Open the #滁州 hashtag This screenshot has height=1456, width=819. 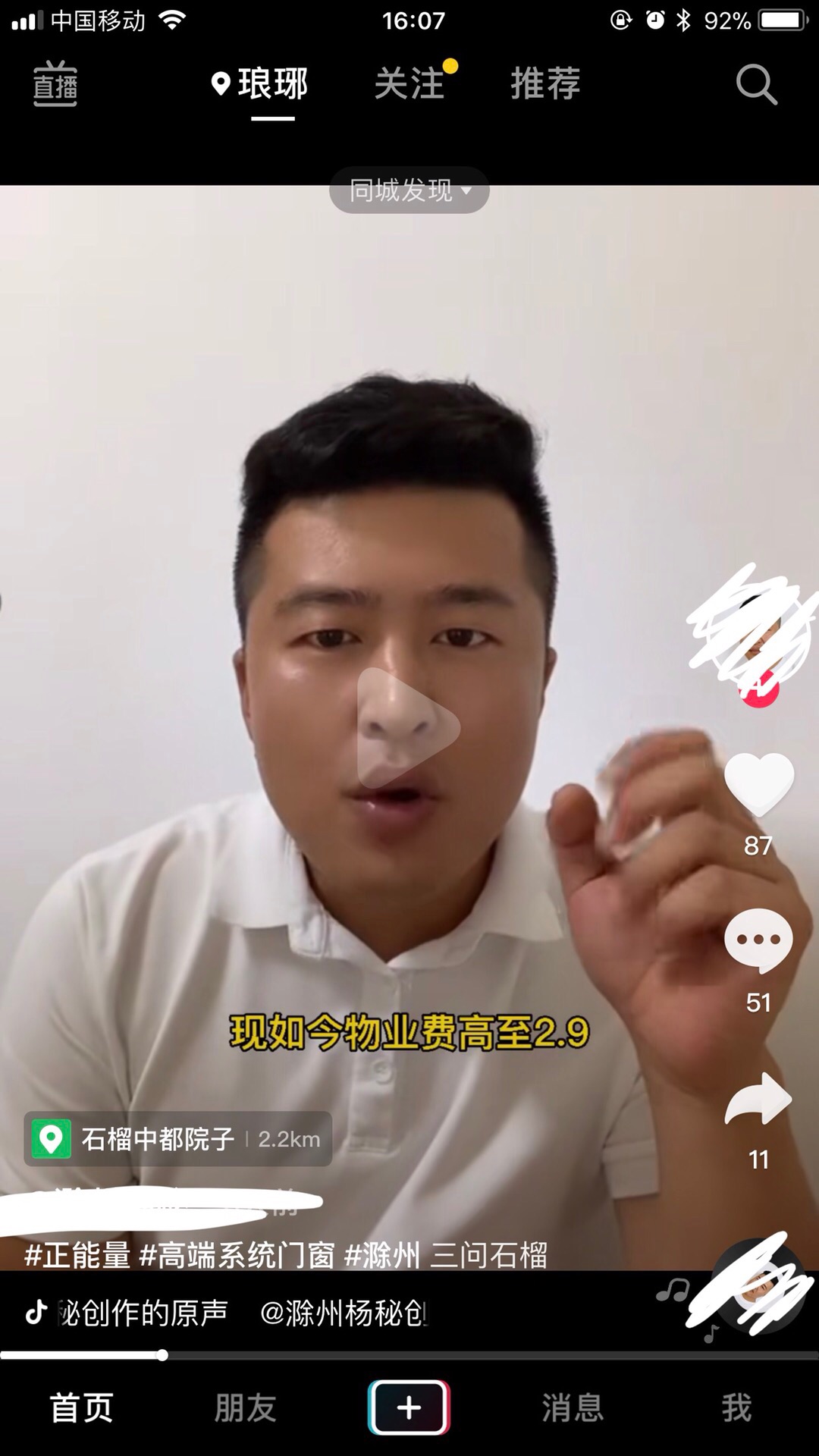[x=381, y=1256]
